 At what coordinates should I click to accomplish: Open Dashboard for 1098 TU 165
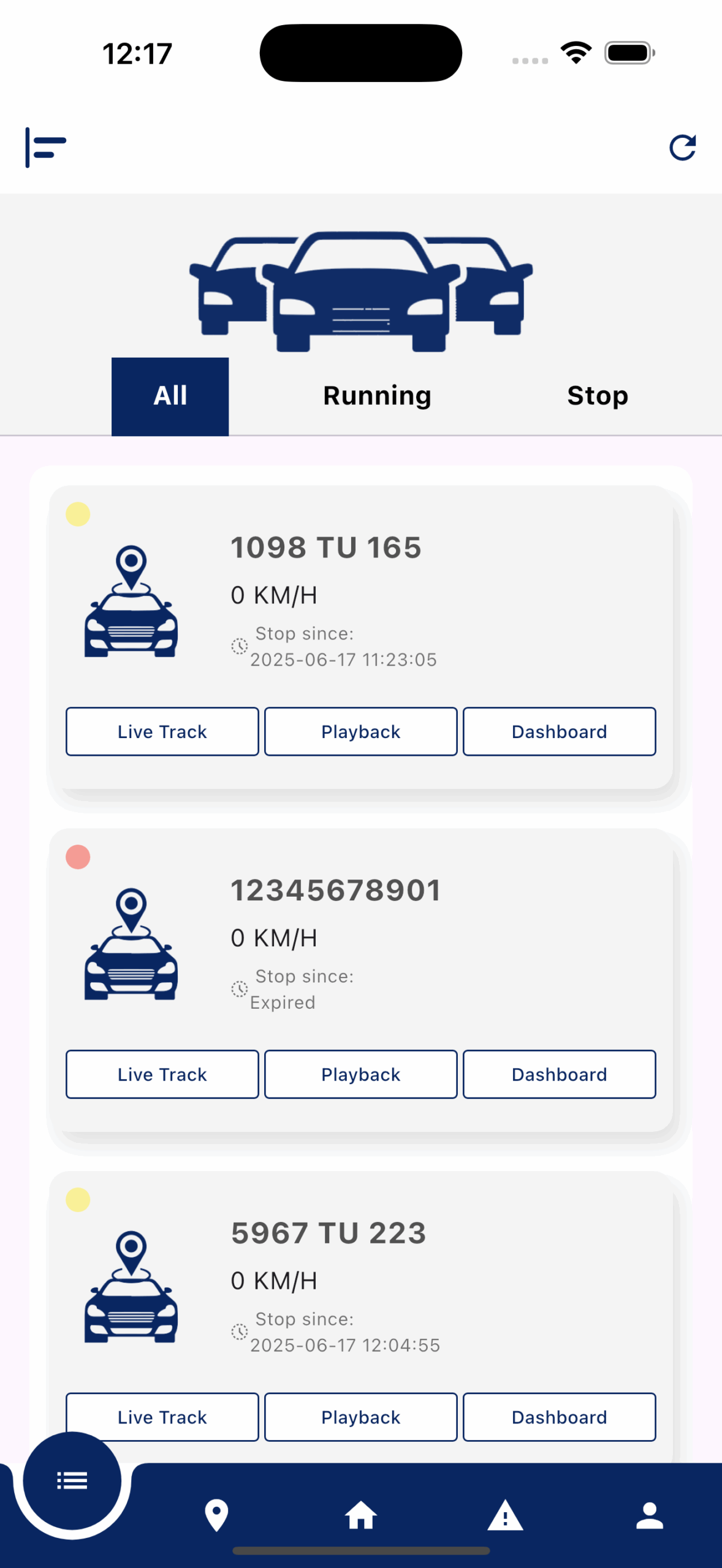tap(560, 731)
